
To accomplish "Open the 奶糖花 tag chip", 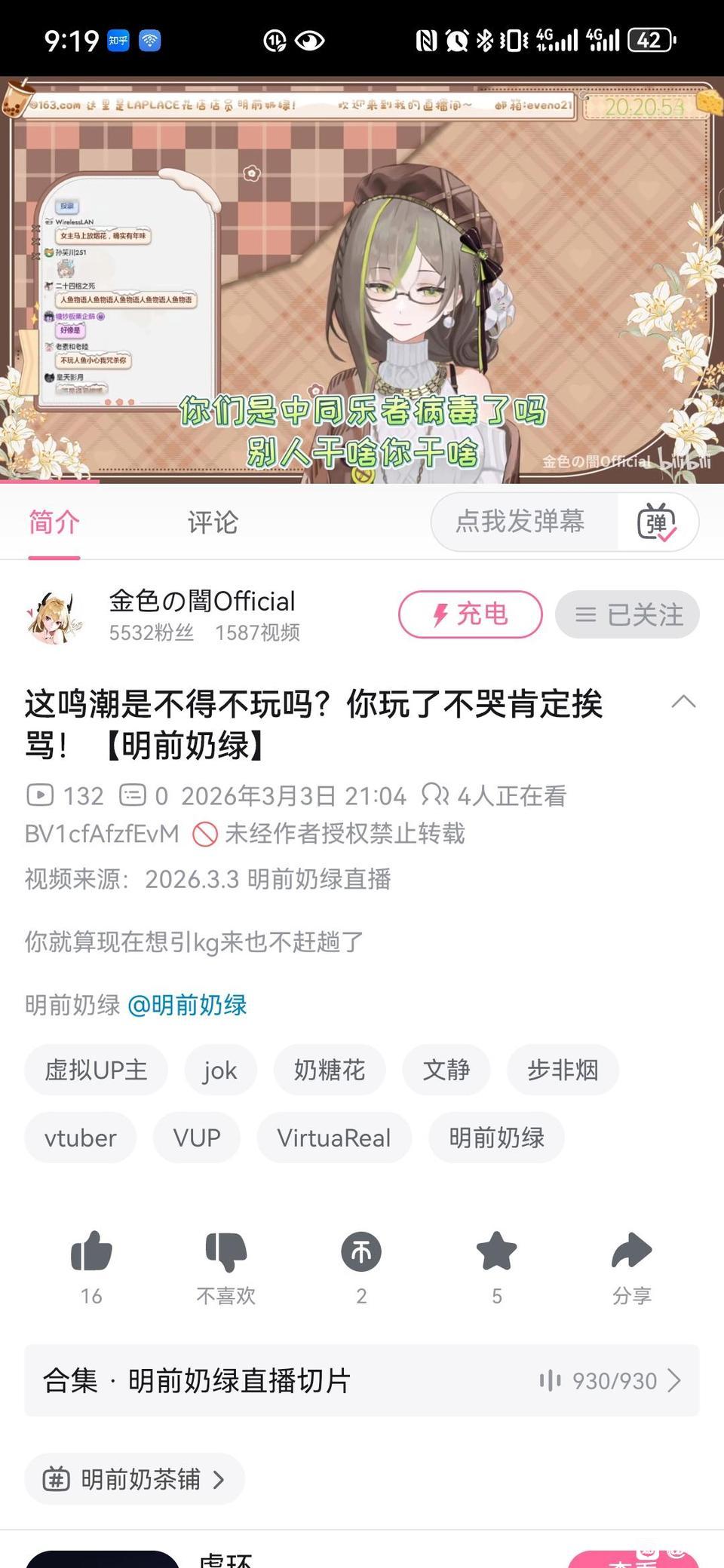I will click(330, 1070).
